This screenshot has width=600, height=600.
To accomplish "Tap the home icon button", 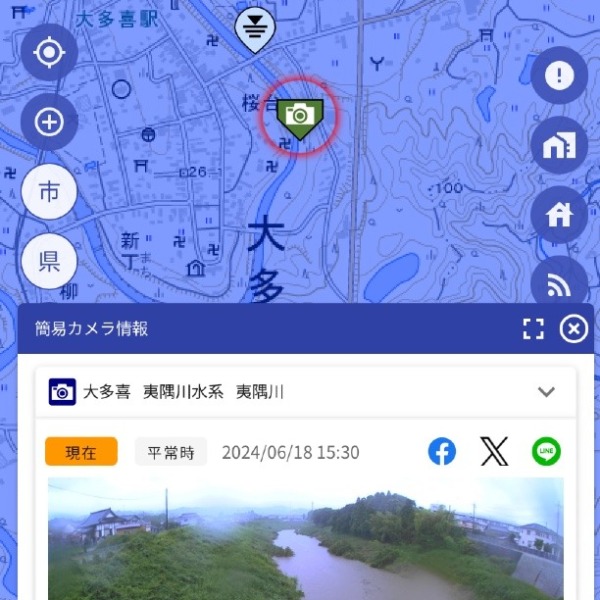I will coord(559,215).
